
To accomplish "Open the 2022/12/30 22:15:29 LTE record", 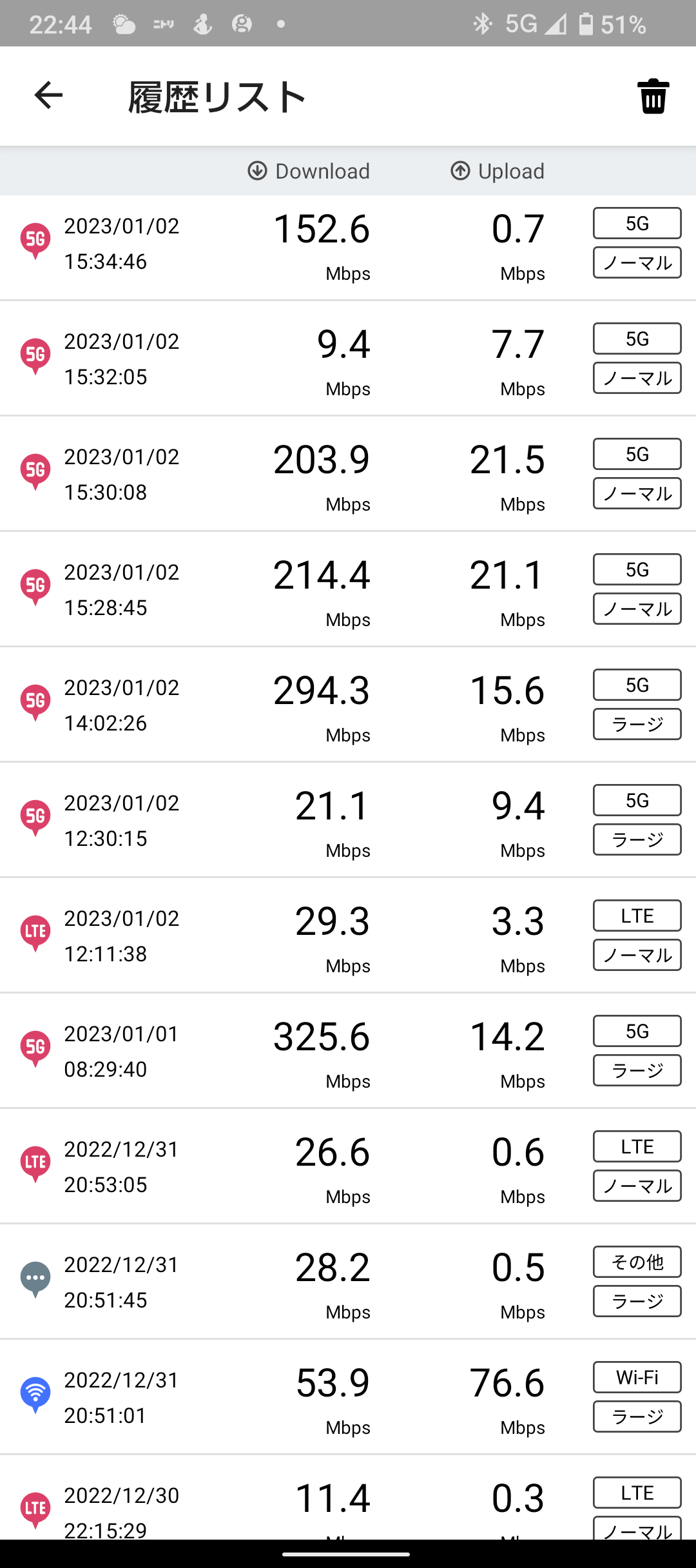I will [348, 1497].
